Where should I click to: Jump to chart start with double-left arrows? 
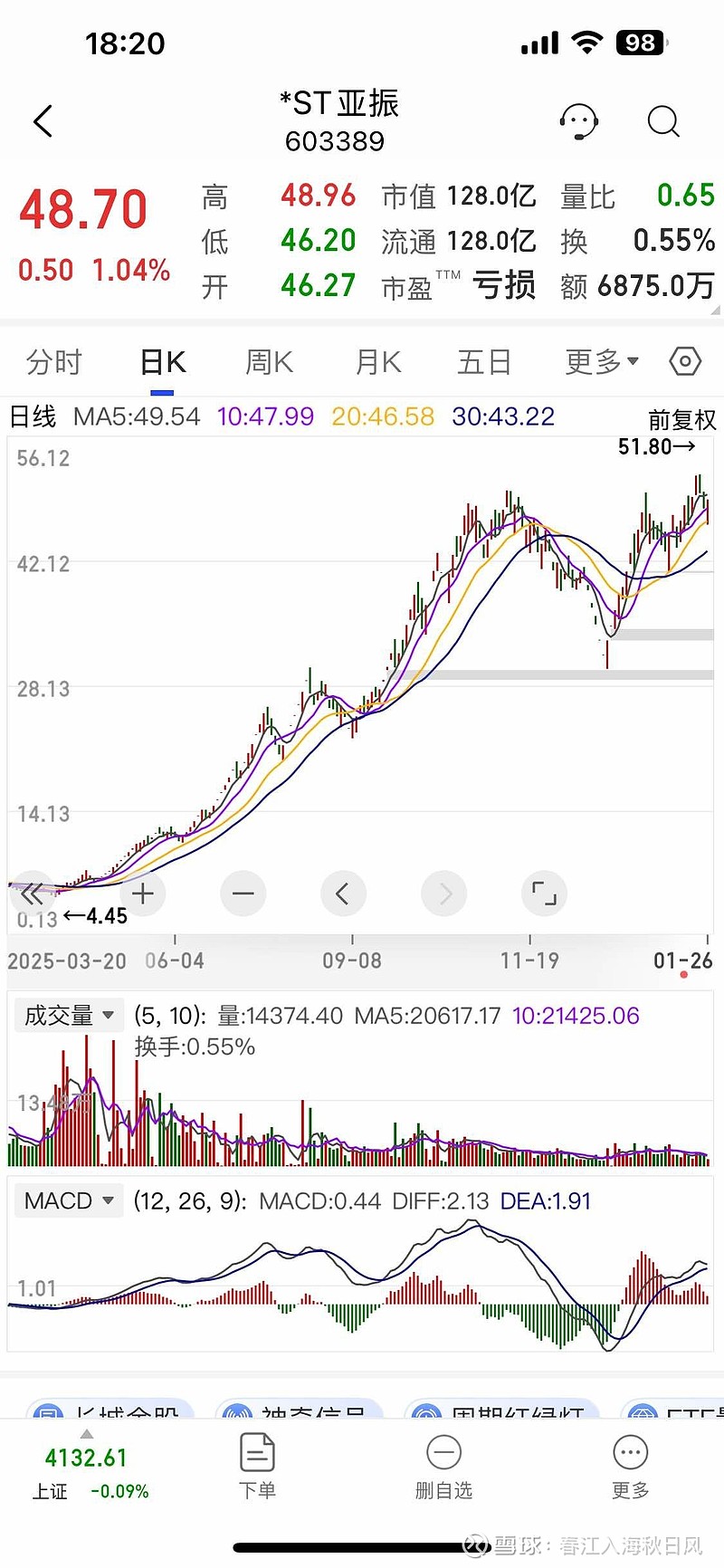click(x=33, y=894)
